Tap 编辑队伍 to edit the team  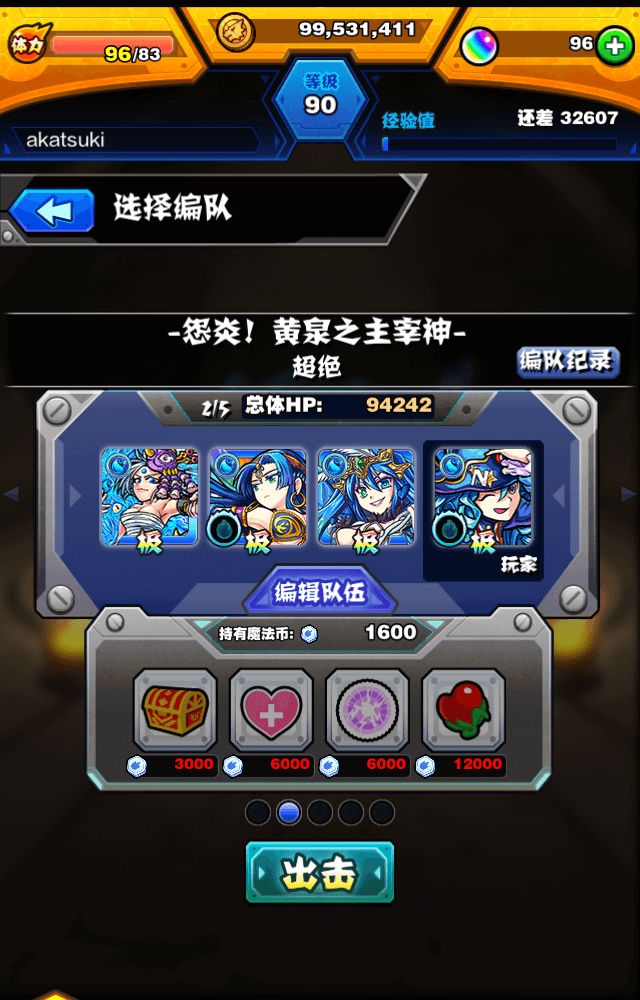320,592
